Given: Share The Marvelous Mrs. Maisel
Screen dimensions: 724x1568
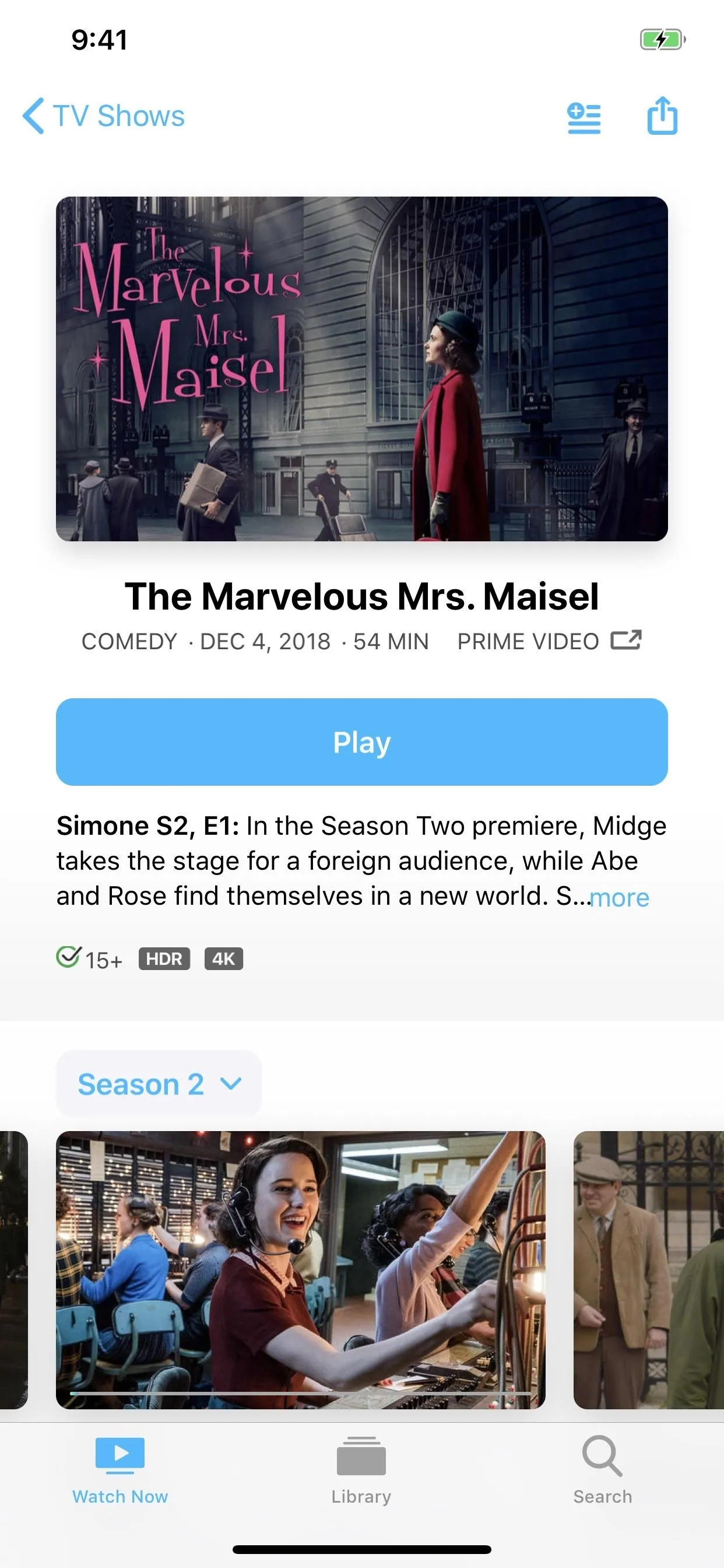Looking at the screenshot, I should [662, 115].
